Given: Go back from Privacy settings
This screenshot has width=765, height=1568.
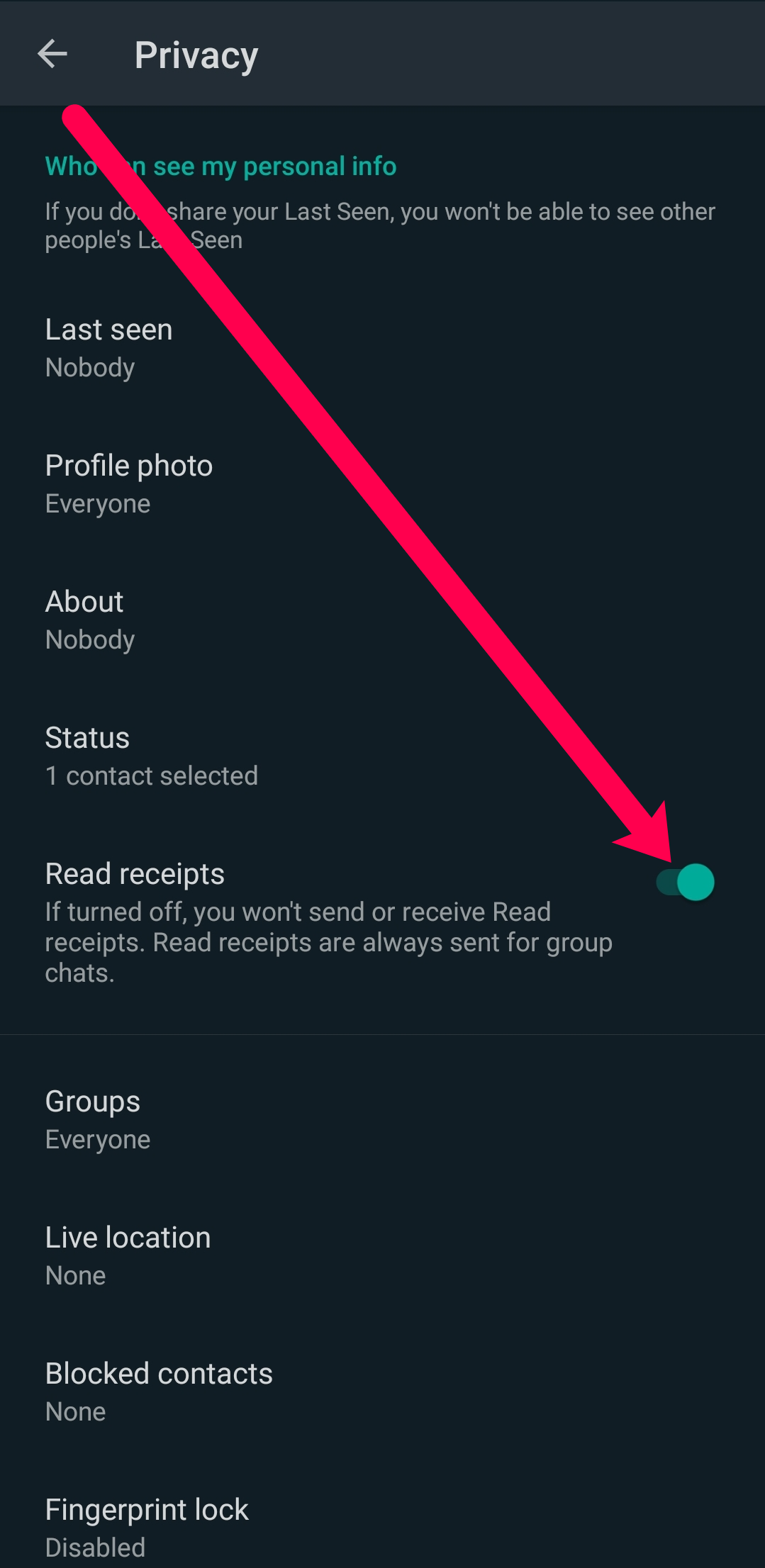Looking at the screenshot, I should tap(52, 54).
